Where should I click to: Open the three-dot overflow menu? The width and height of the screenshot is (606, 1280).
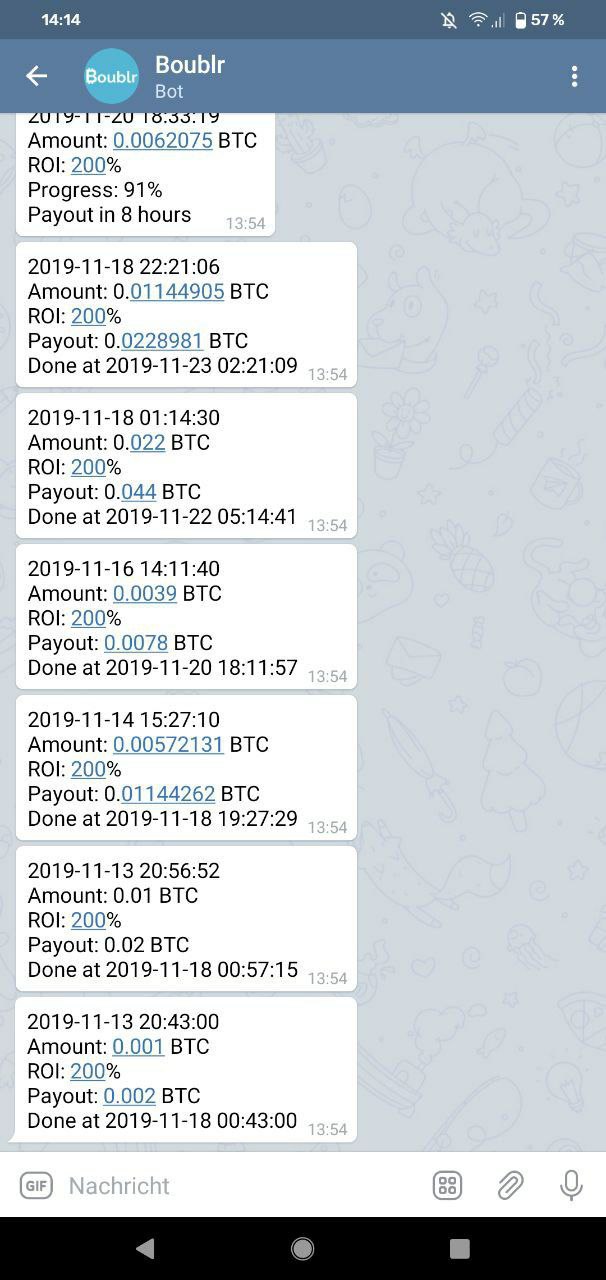tap(574, 76)
